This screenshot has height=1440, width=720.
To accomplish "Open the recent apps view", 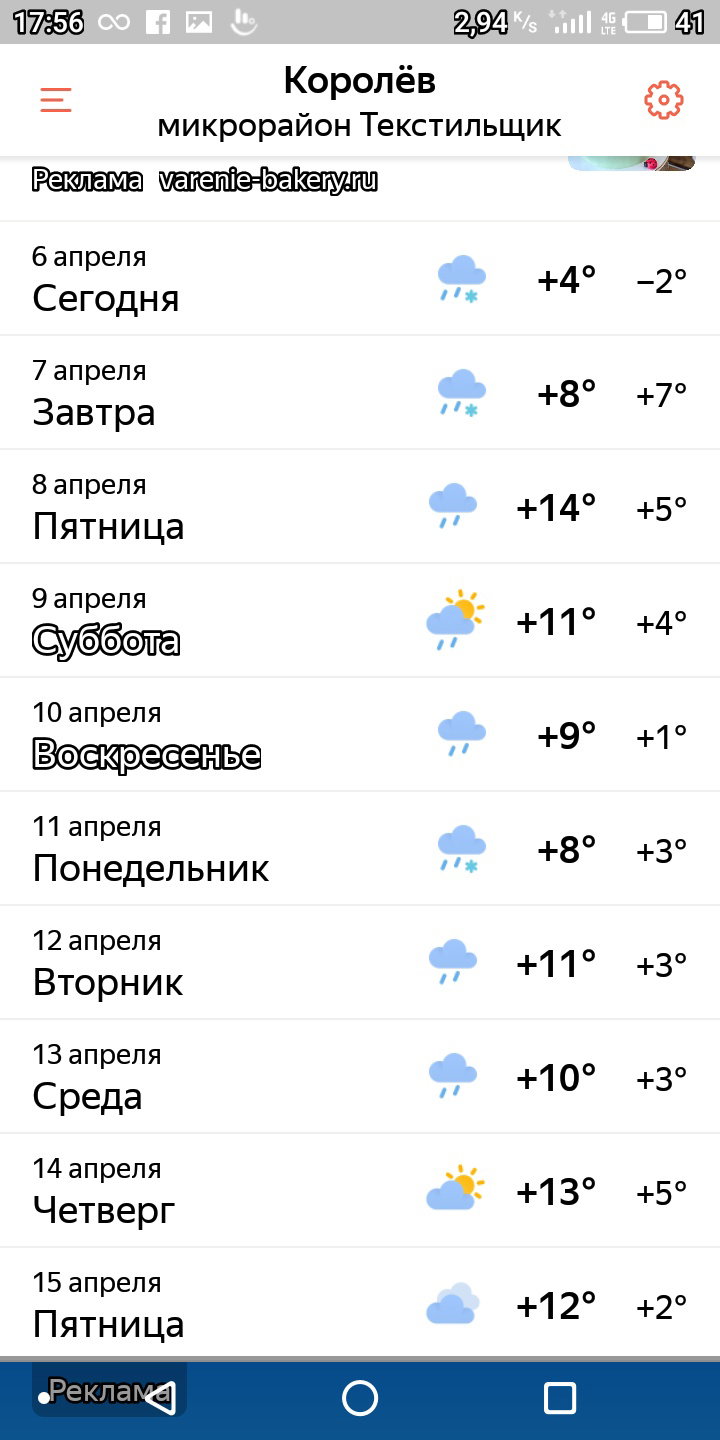I will (560, 1398).
